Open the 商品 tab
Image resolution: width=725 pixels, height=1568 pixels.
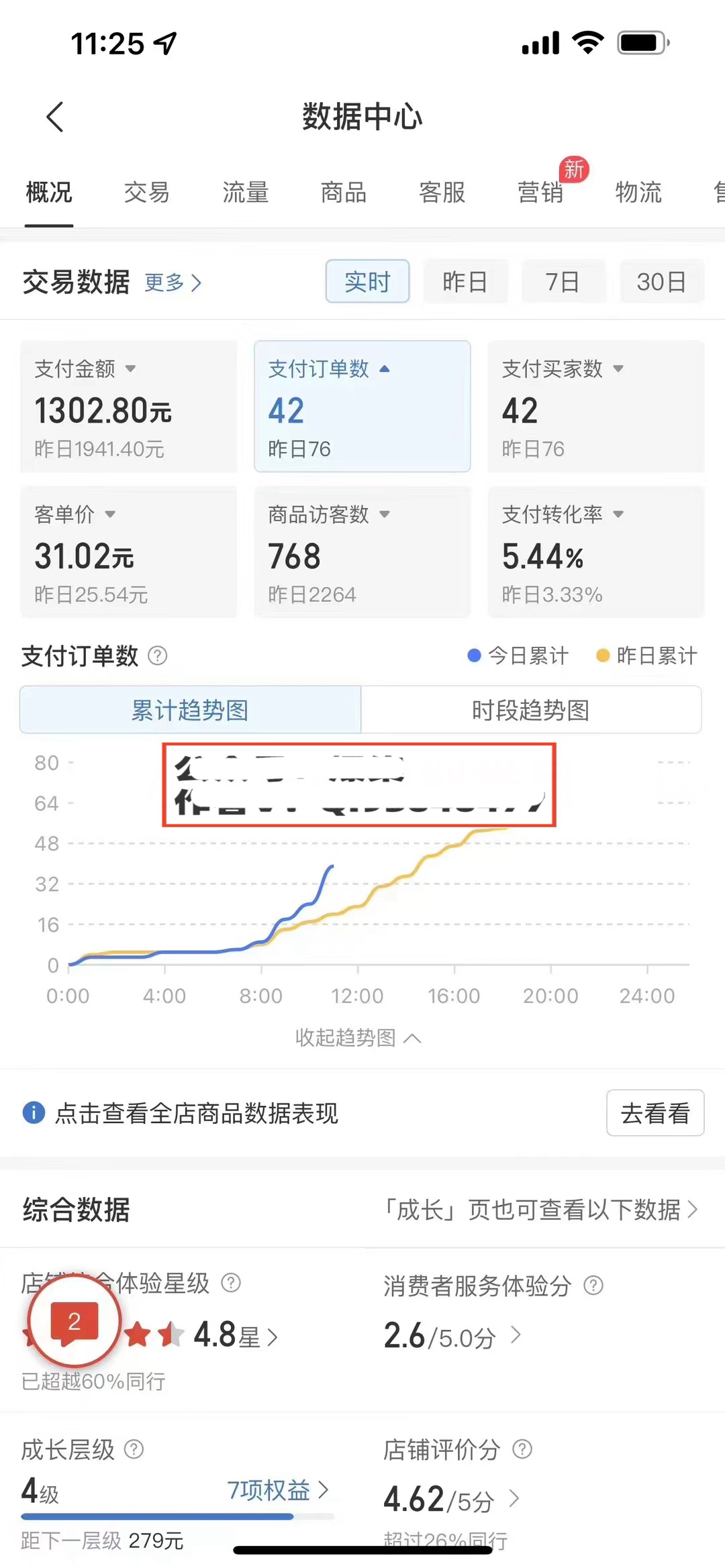pos(344,193)
